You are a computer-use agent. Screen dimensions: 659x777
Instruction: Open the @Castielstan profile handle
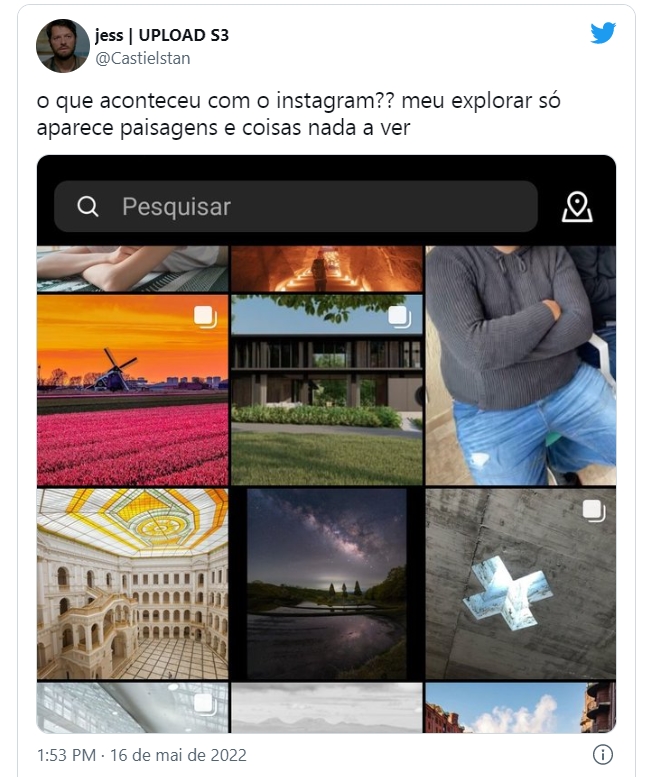[x=142, y=59]
